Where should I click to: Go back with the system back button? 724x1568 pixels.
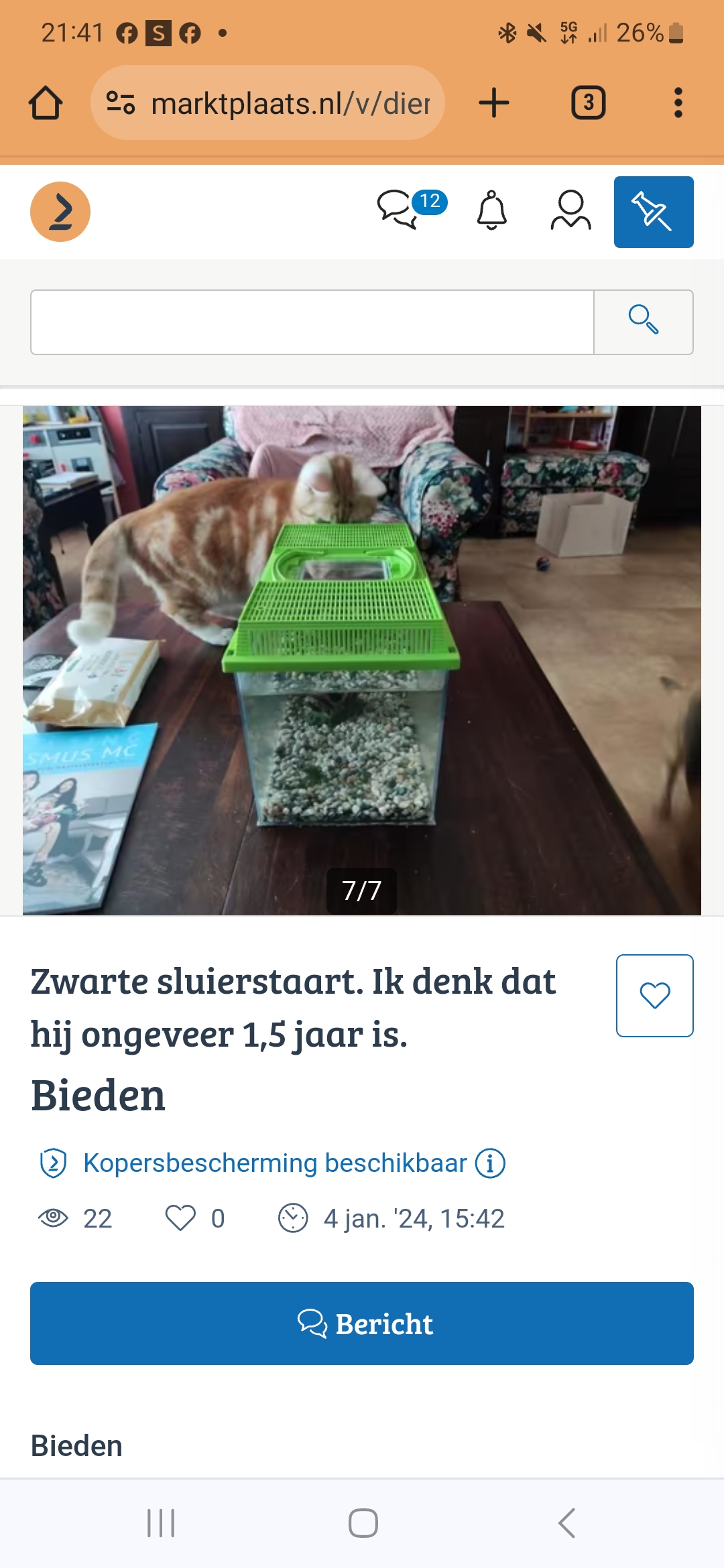click(567, 1523)
